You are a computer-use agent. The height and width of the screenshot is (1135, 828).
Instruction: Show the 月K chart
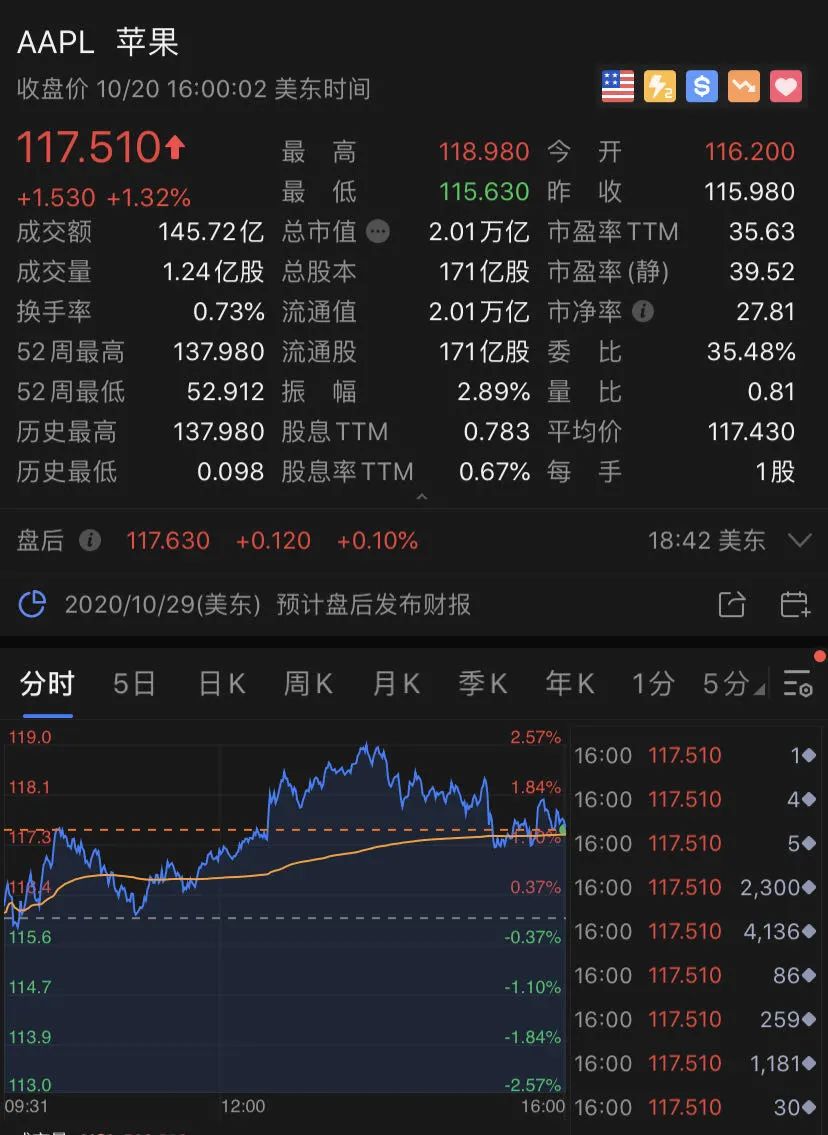[x=396, y=684]
